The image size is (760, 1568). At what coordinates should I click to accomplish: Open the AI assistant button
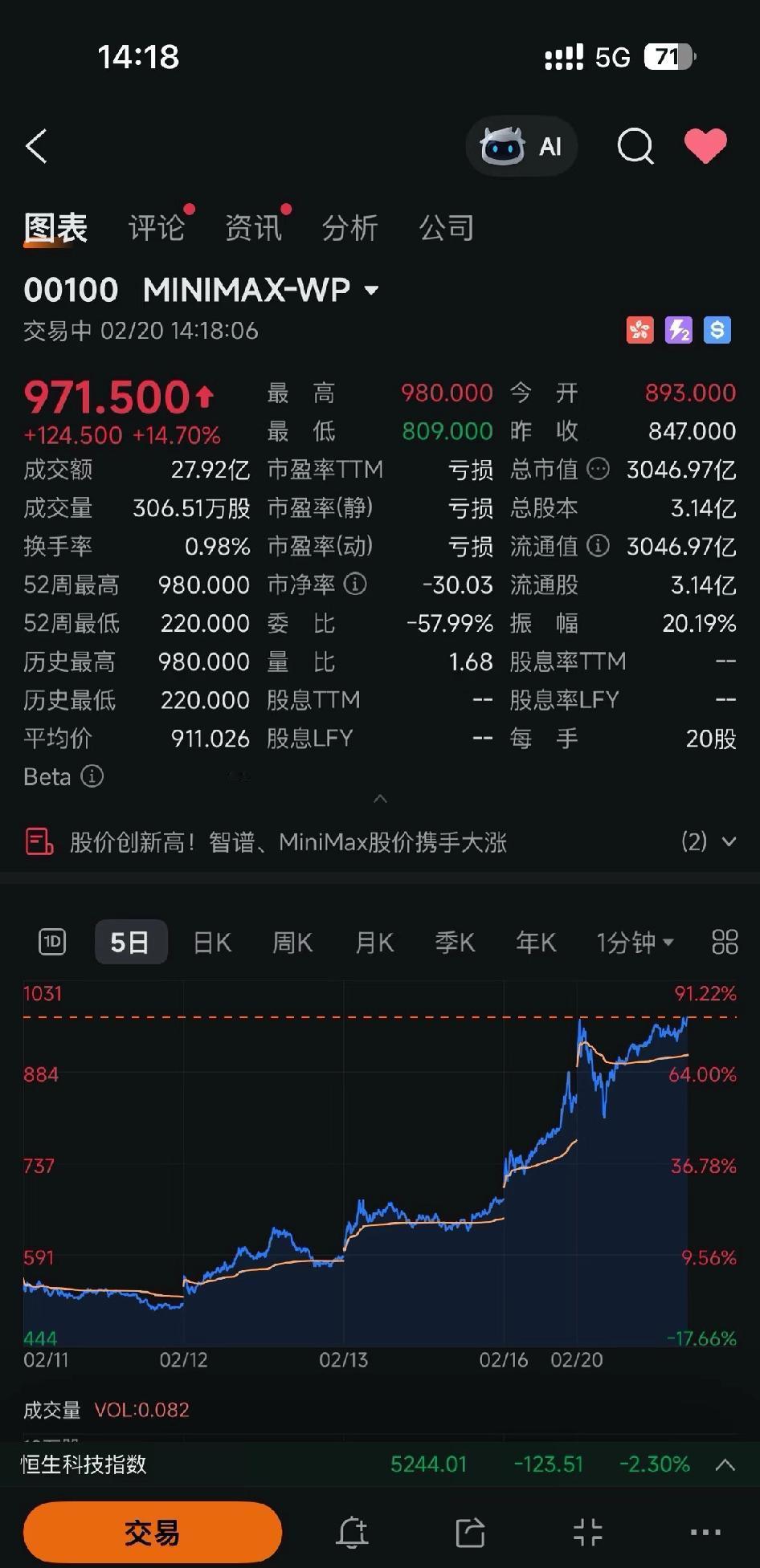(x=521, y=147)
